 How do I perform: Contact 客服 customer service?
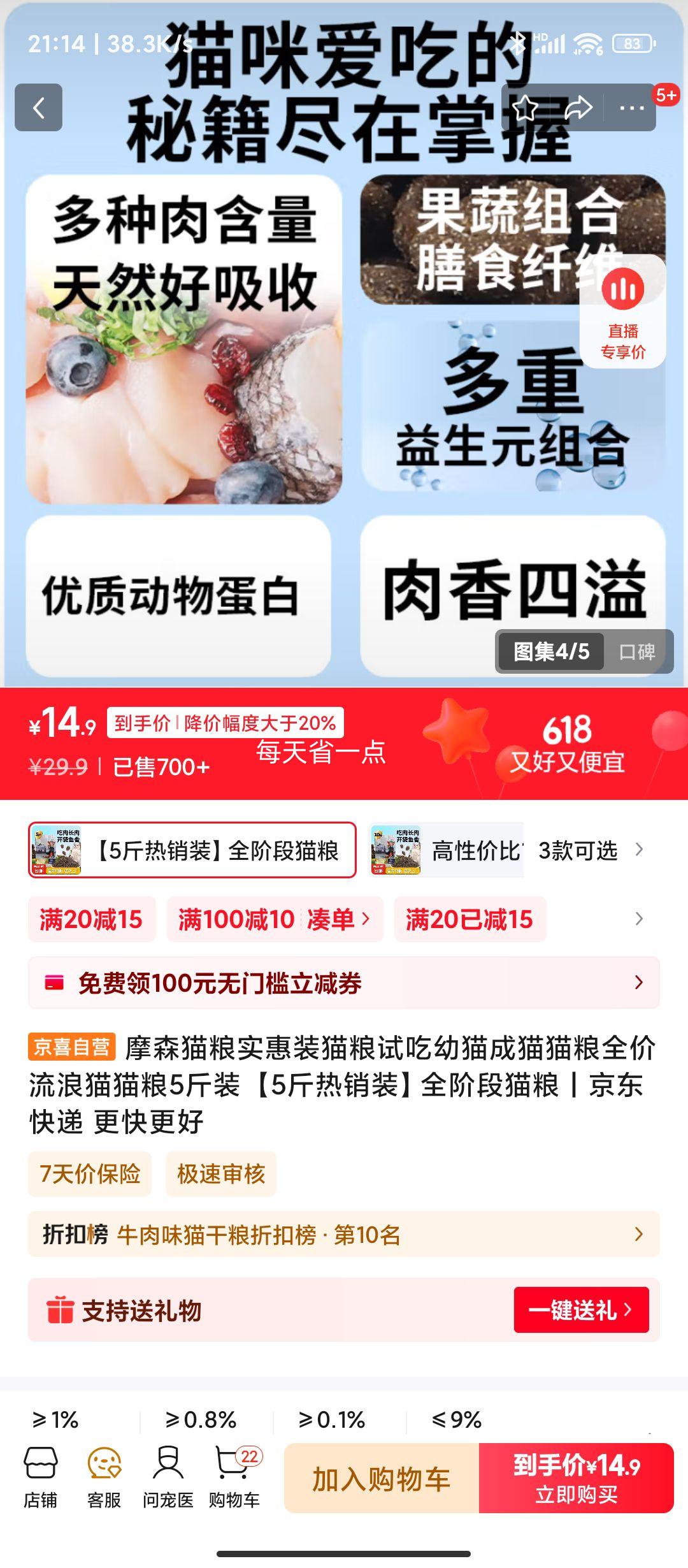(104, 1477)
